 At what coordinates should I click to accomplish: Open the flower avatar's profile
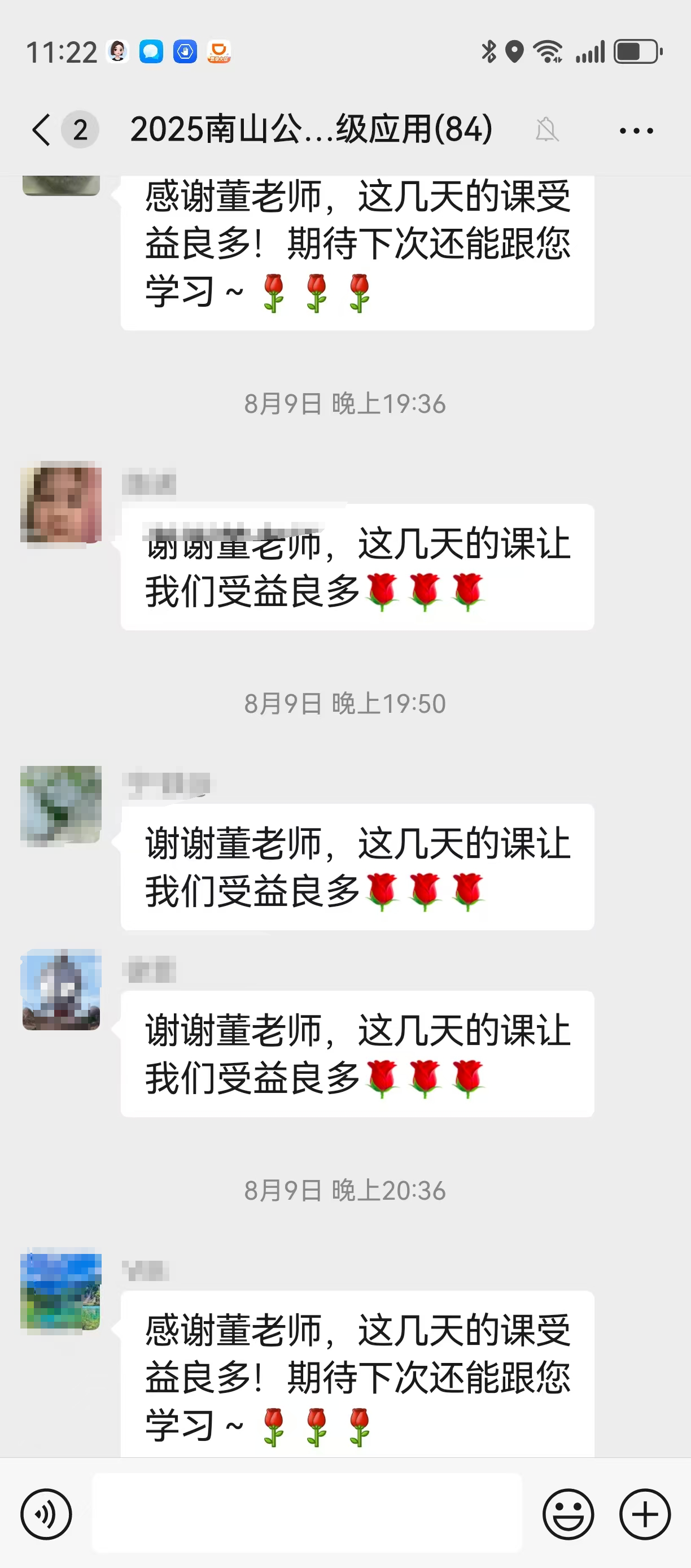click(x=61, y=805)
